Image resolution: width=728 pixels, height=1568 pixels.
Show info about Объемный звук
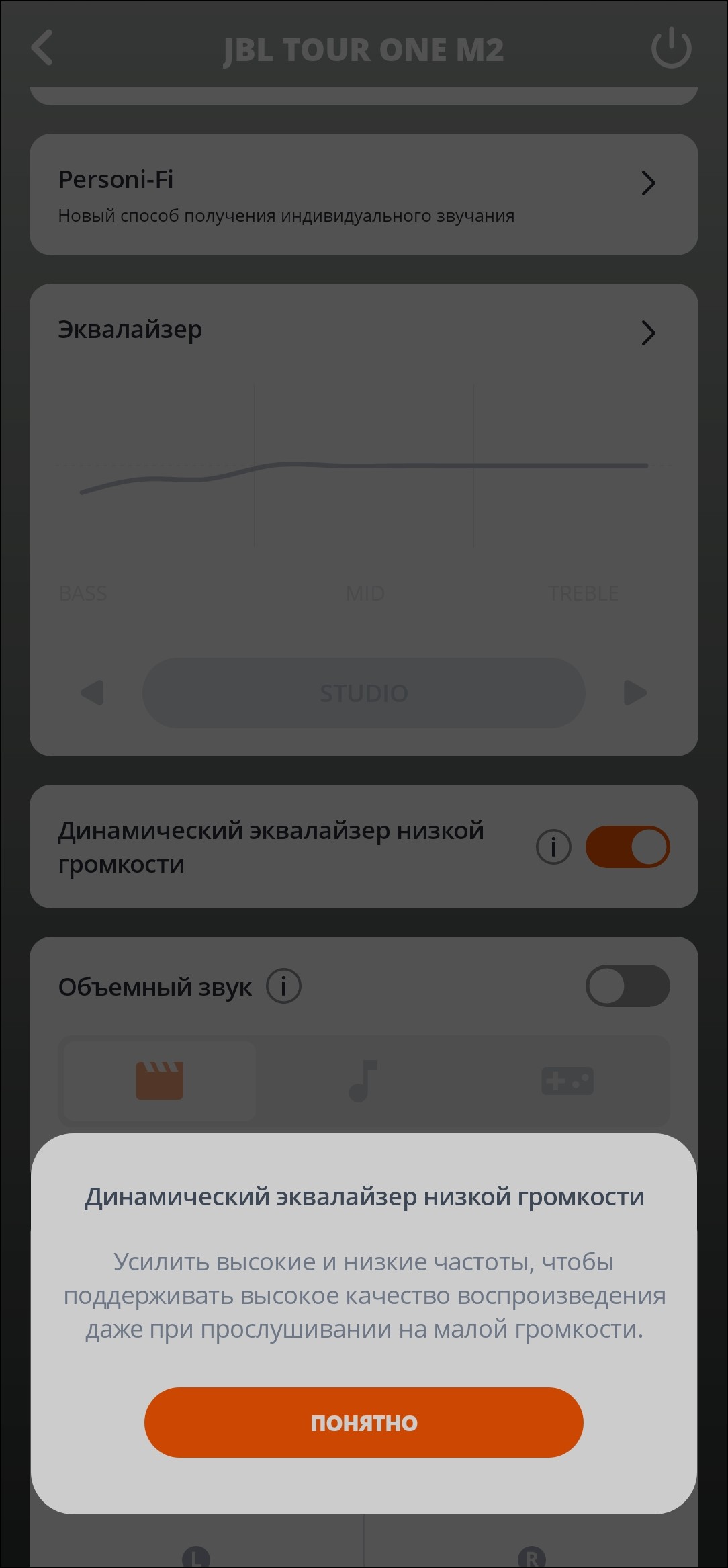point(283,986)
